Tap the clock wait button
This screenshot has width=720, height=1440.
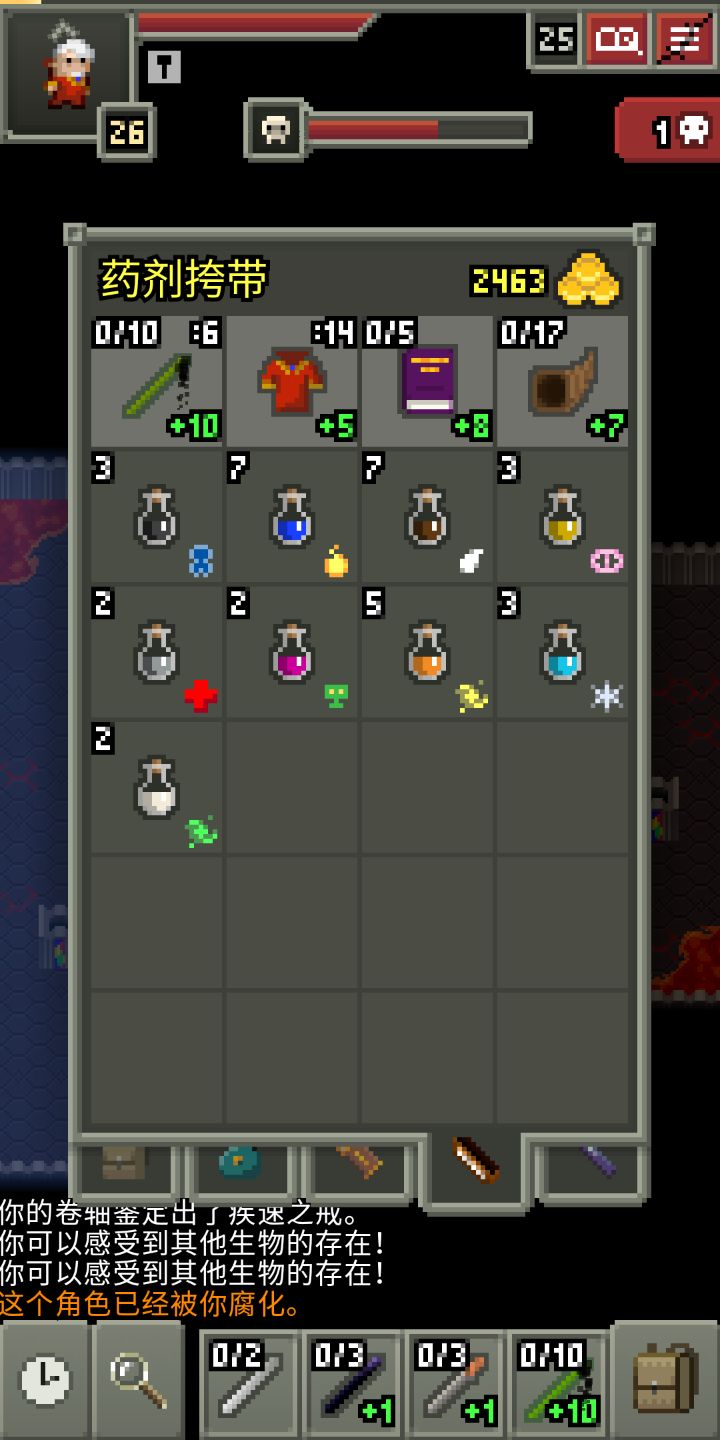[x=45, y=1382]
